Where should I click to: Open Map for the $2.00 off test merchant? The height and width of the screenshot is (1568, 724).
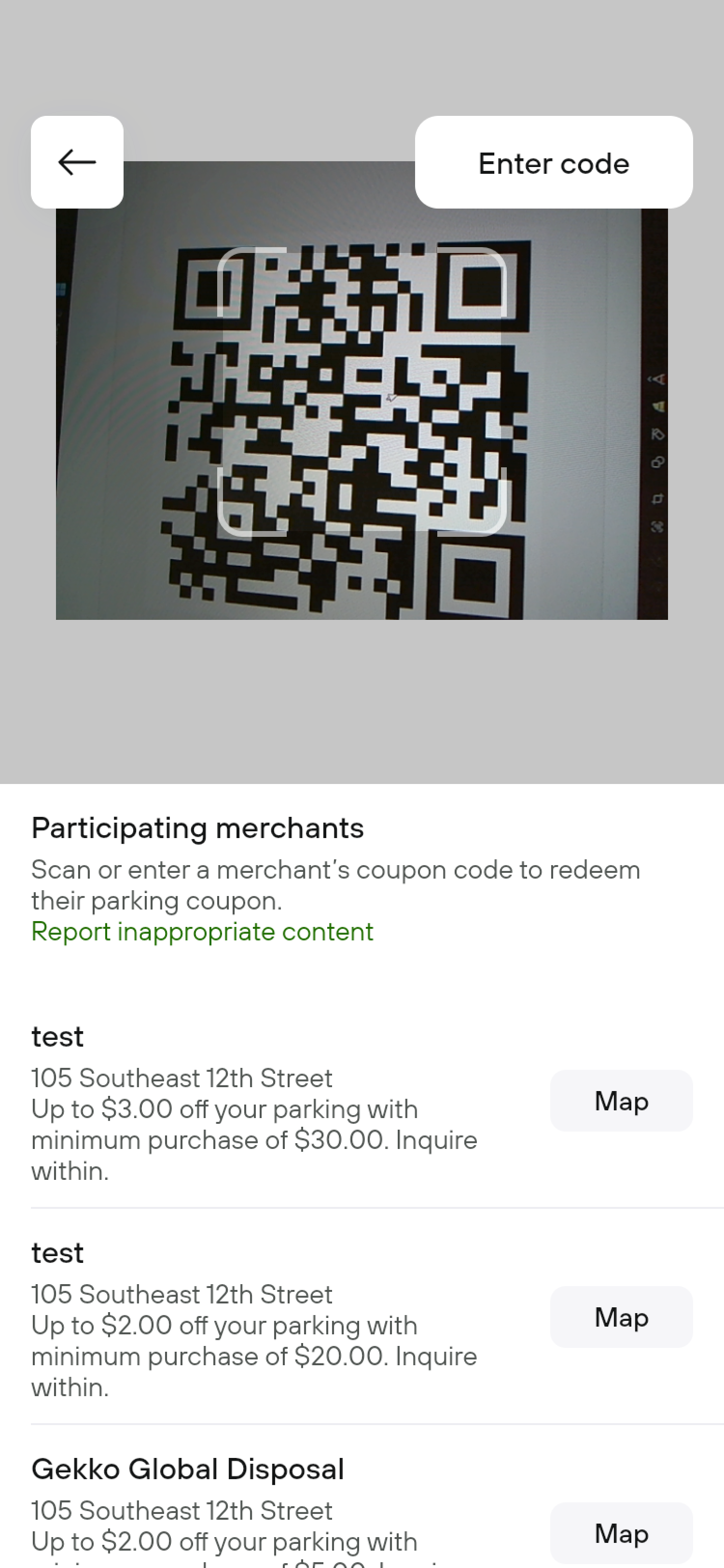(x=621, y=1316)
